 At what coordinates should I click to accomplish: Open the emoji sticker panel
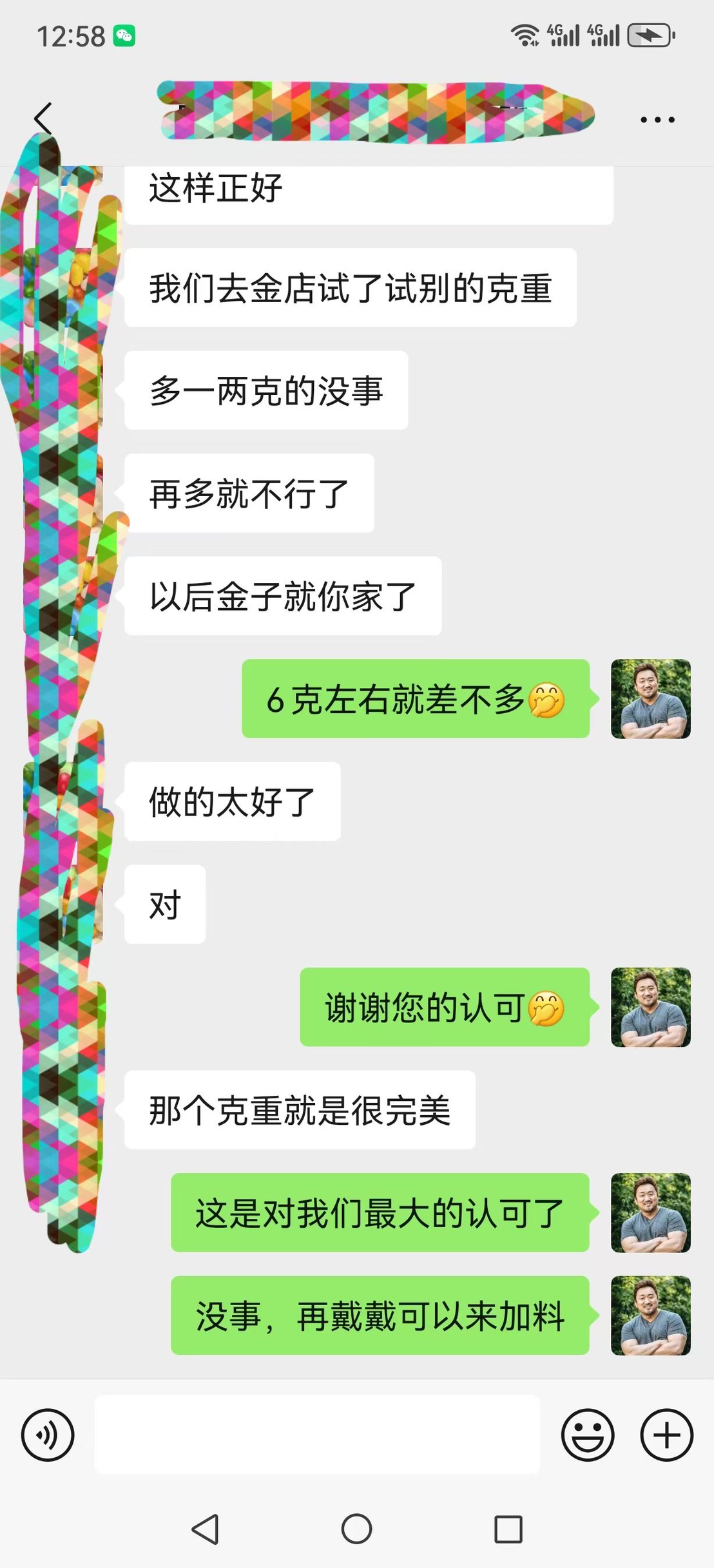tap(588, 1435)
